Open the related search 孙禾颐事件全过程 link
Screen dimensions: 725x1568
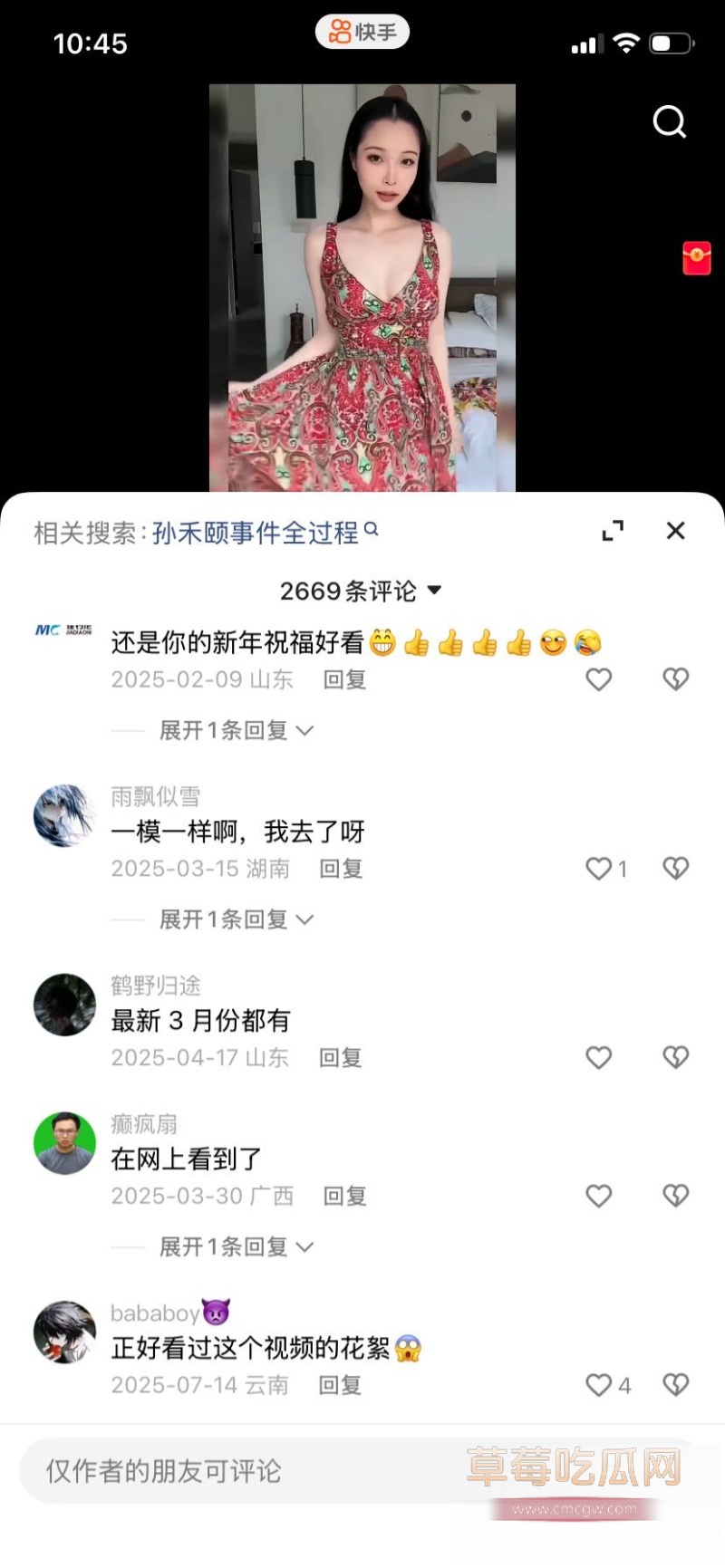click(x=258, y=533)
